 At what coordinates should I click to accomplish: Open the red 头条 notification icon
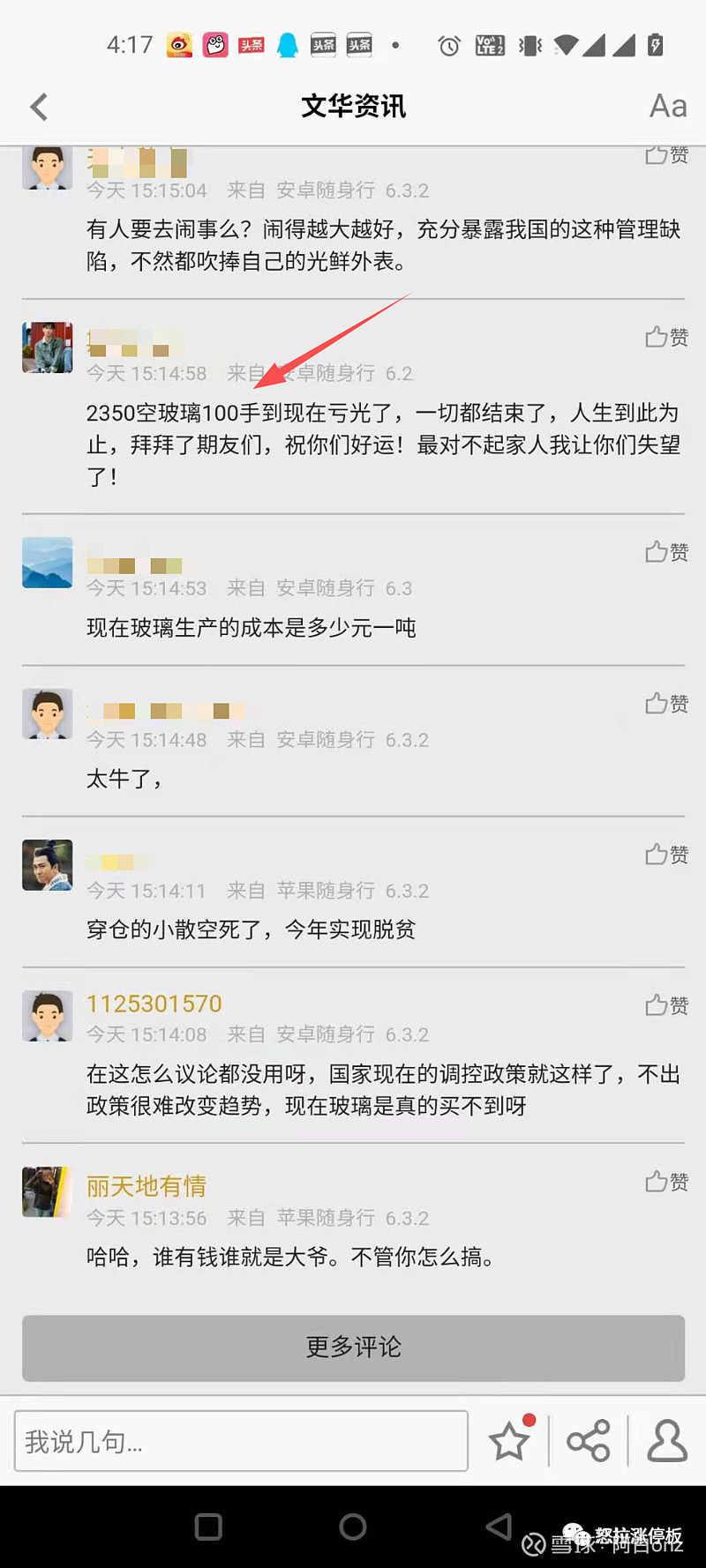coord(251,44)
